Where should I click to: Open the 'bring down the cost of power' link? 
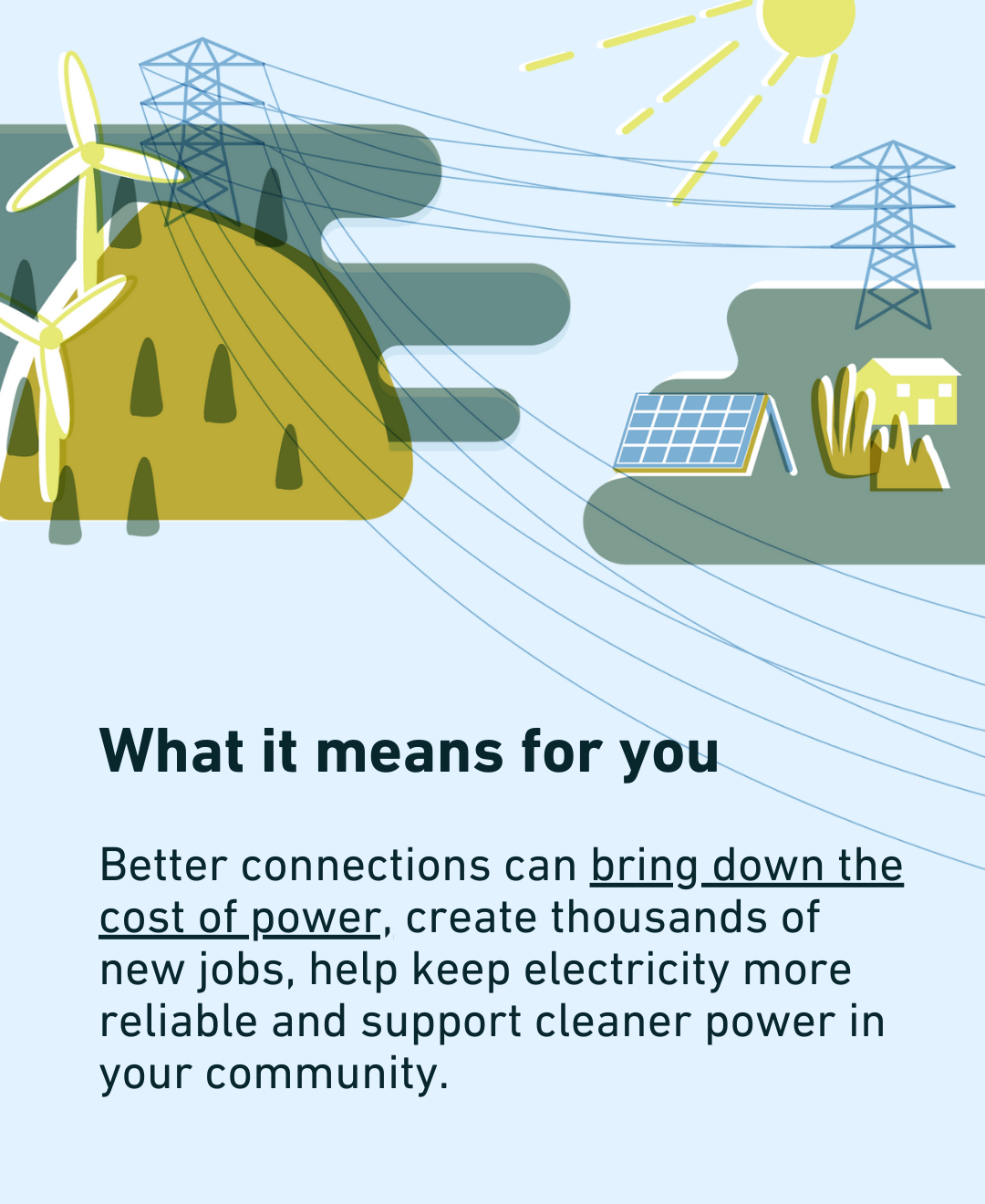(x=746, y=867)
